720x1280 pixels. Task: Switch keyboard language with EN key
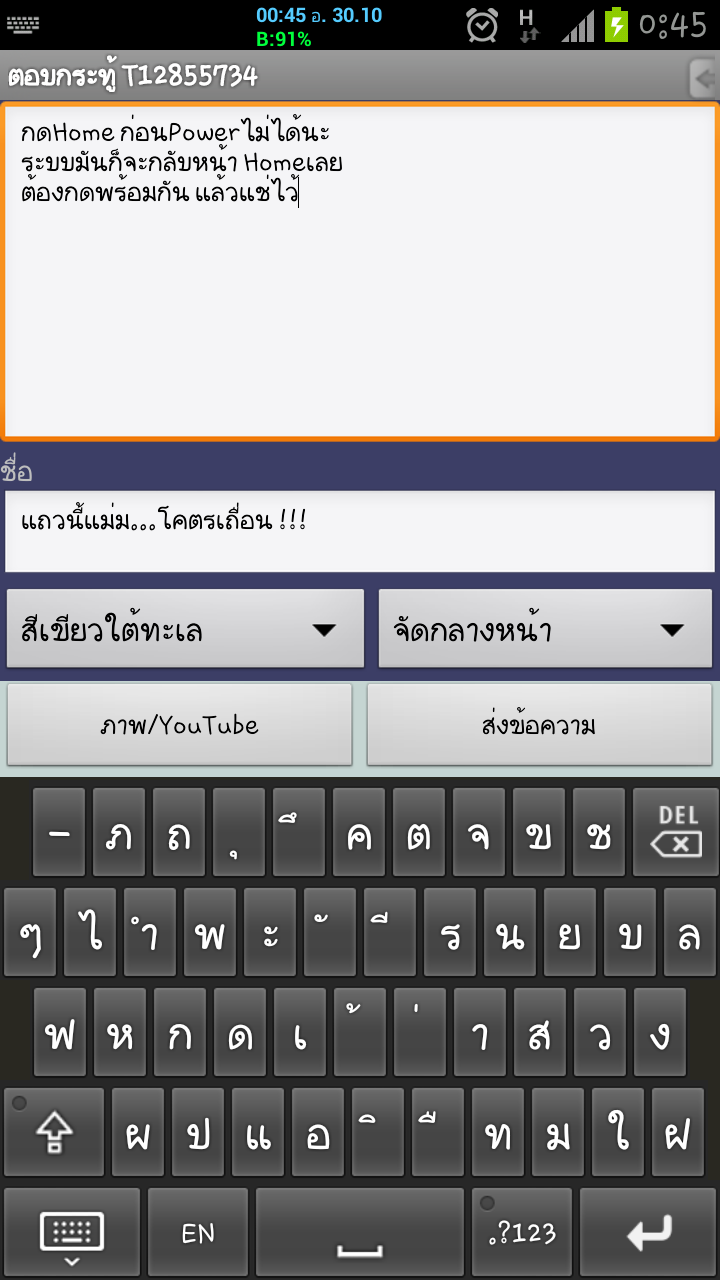click(x=198, y=1232)
